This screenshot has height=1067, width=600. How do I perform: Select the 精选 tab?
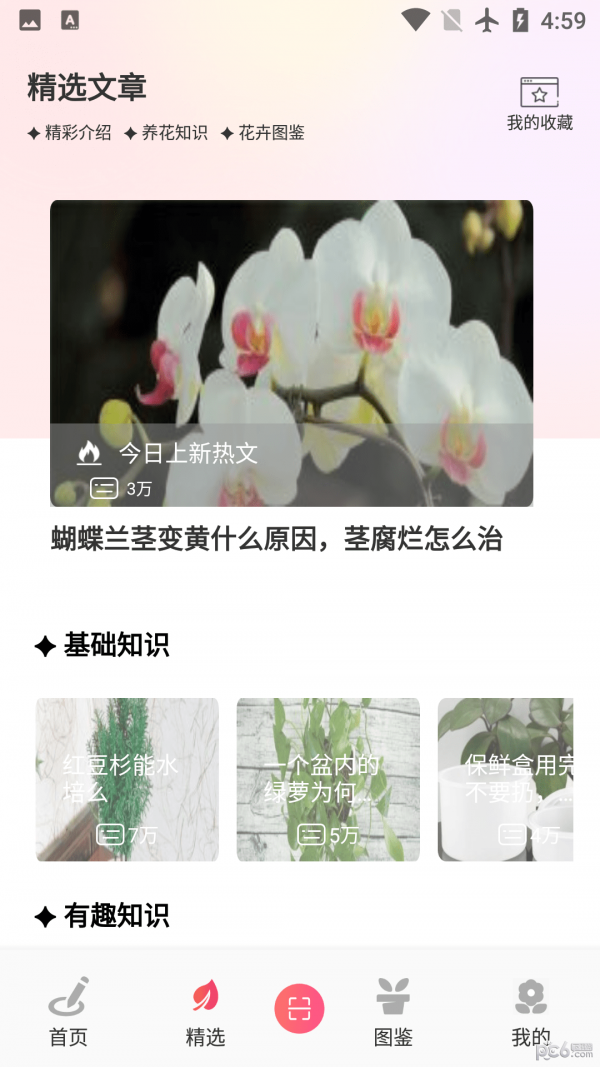(205, 1012)
